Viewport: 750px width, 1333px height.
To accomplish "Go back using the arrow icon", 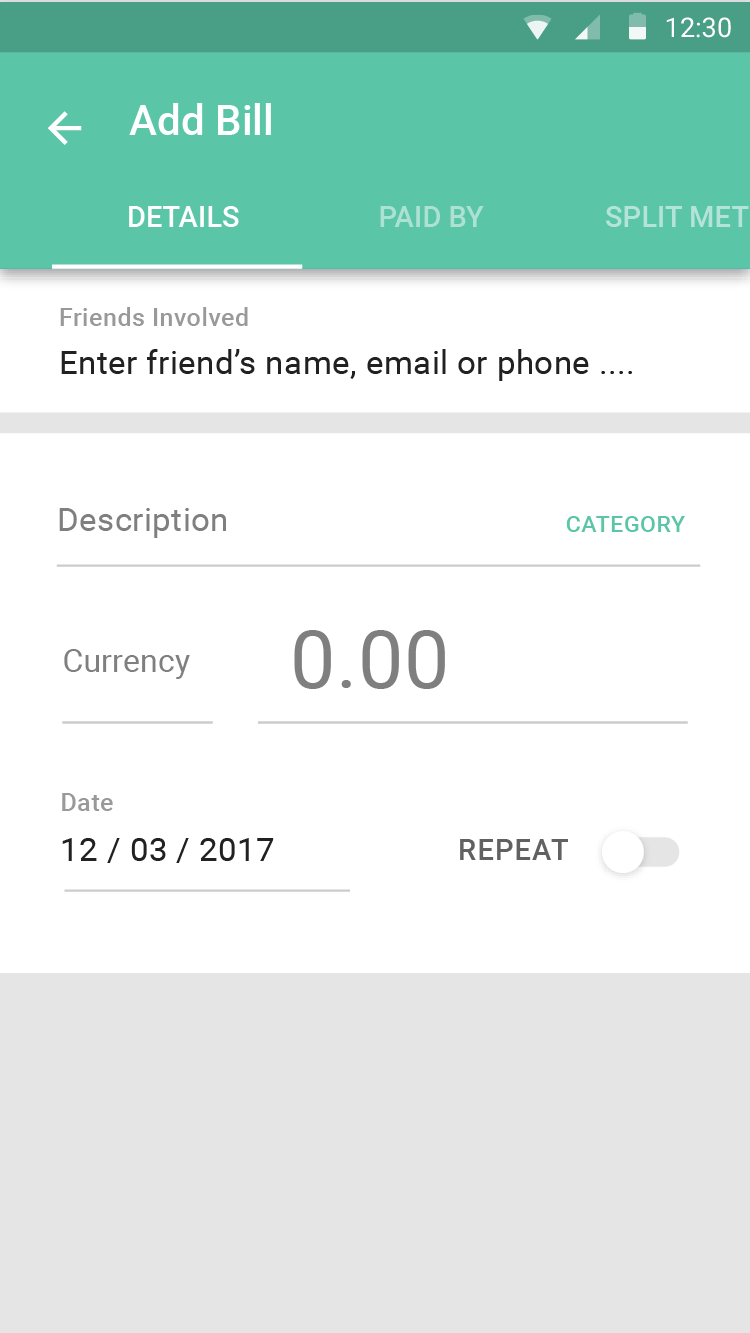I will pos(65,128).
